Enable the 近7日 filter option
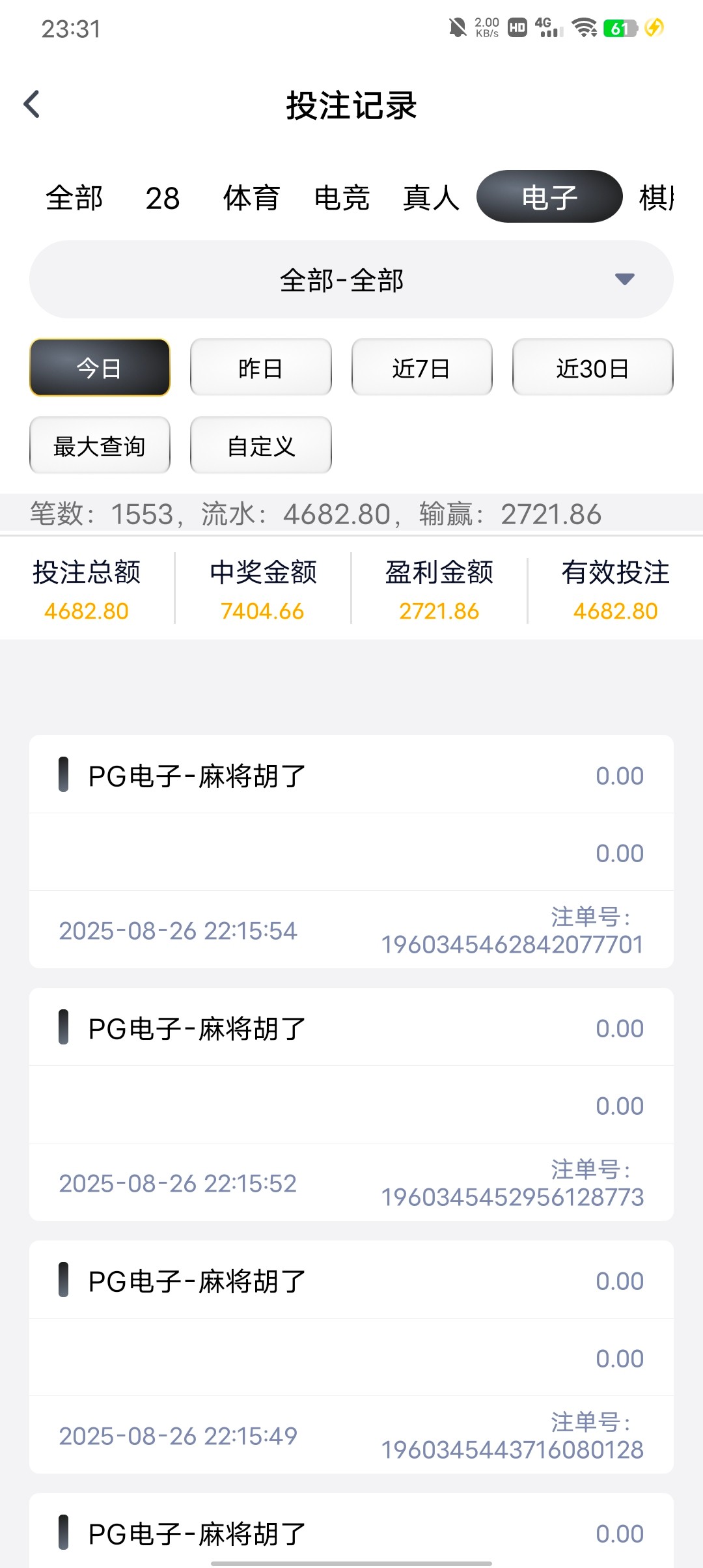Screen dimensions: 703x1568 (422, 367)
